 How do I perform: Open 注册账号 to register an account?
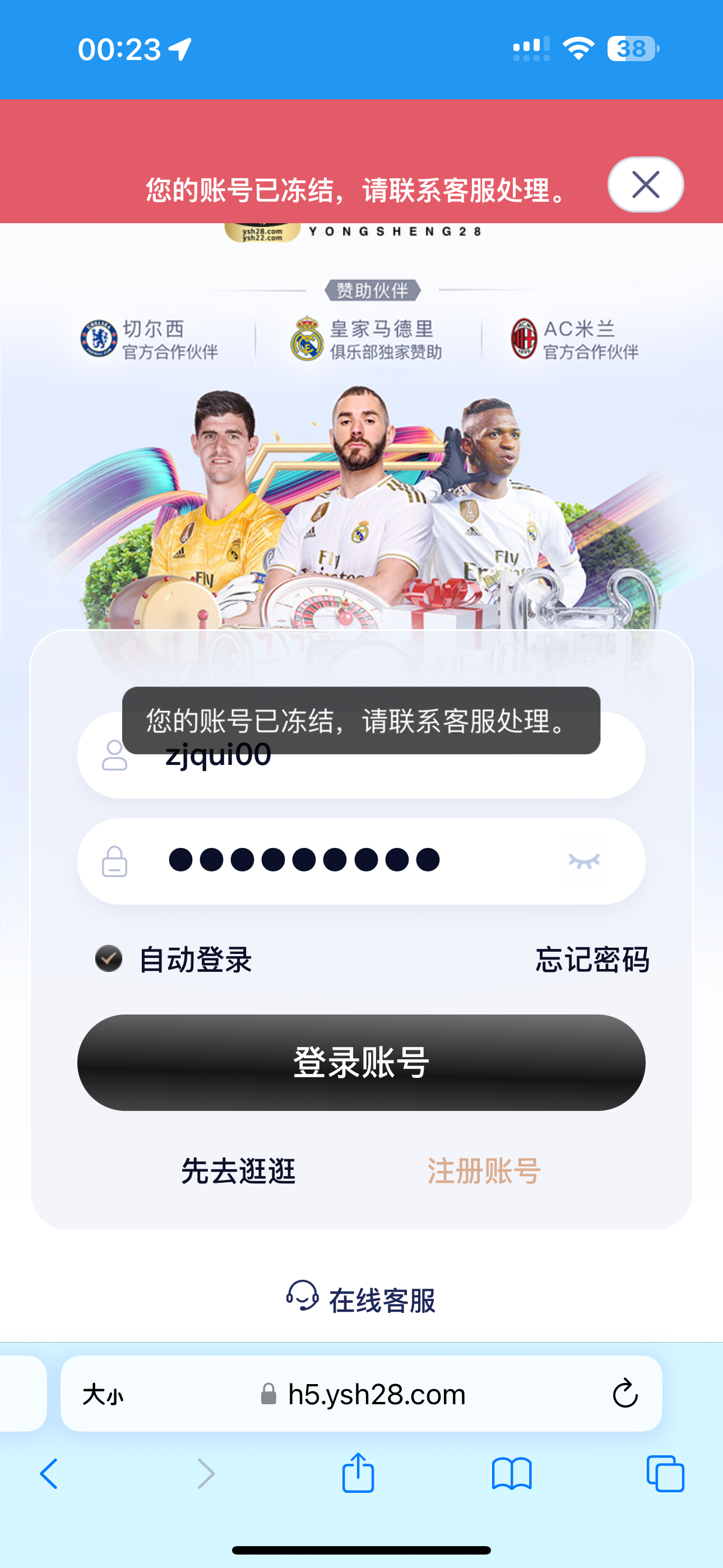484,1170
